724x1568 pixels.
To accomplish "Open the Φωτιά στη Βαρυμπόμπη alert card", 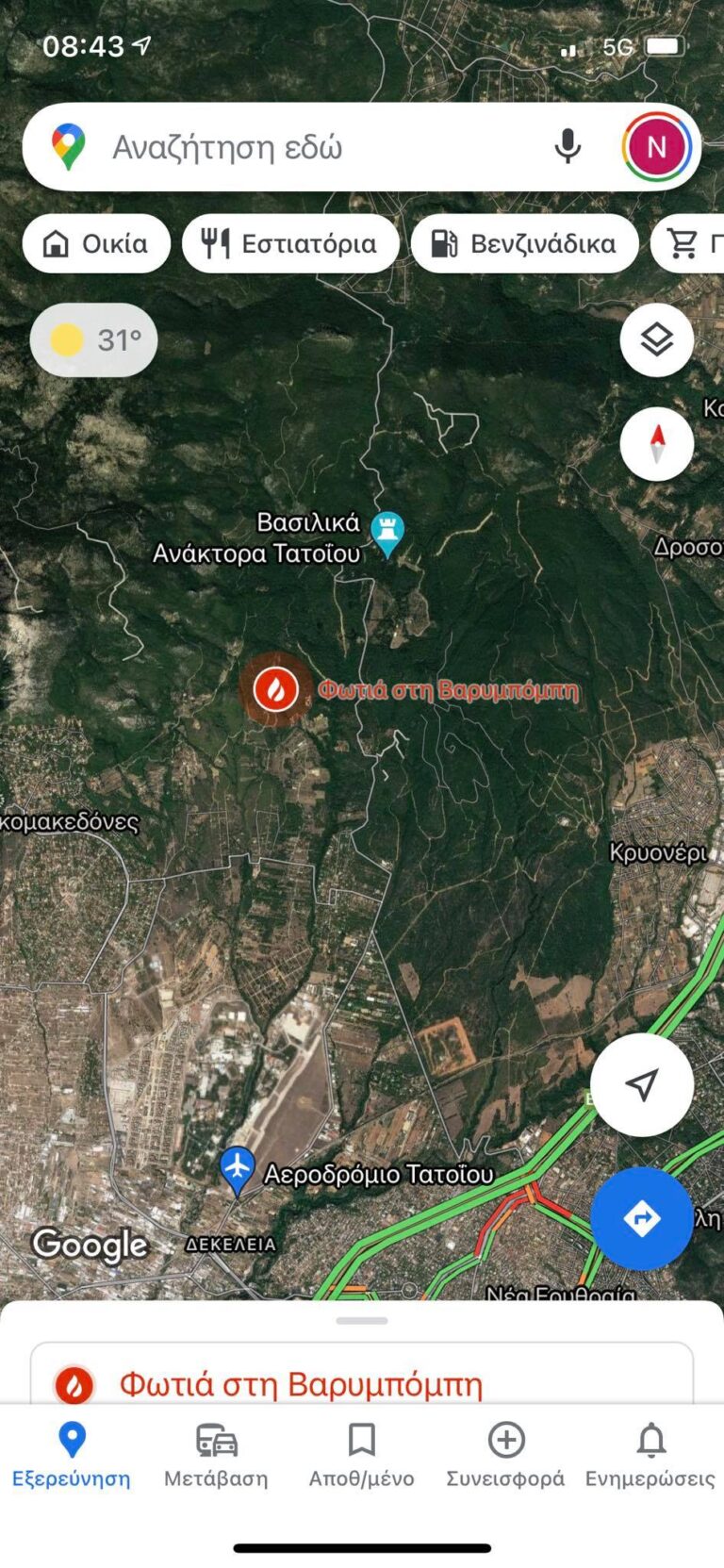I will click(x=362, y=1382).
